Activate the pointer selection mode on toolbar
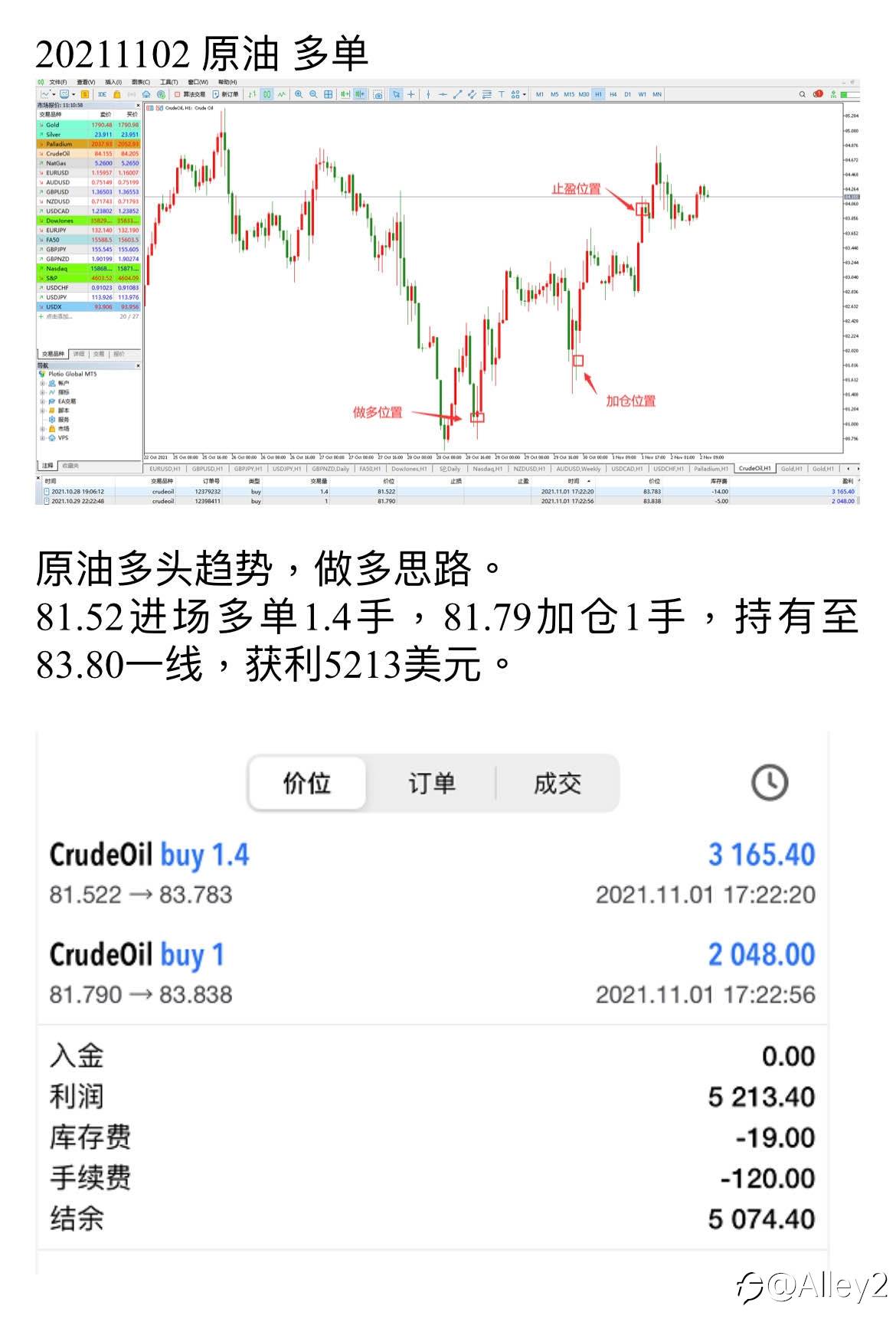This screenshot has height=1335, width=896. tap(396, 94)
